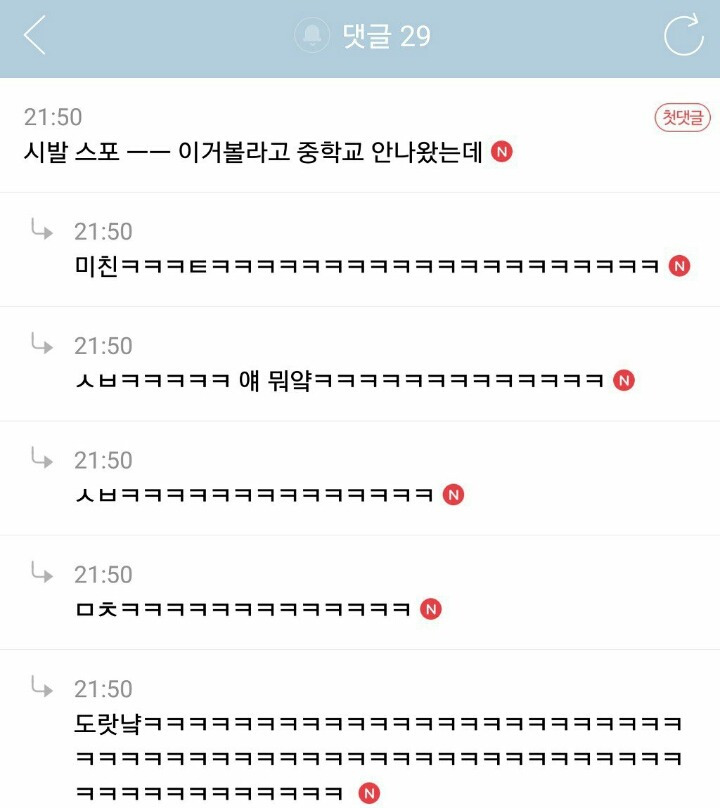Select the reply beginning with ㅁㅊㅋㅋㅋ
The width and height of the screenshot is (720, 808).
tap(243, 609)
